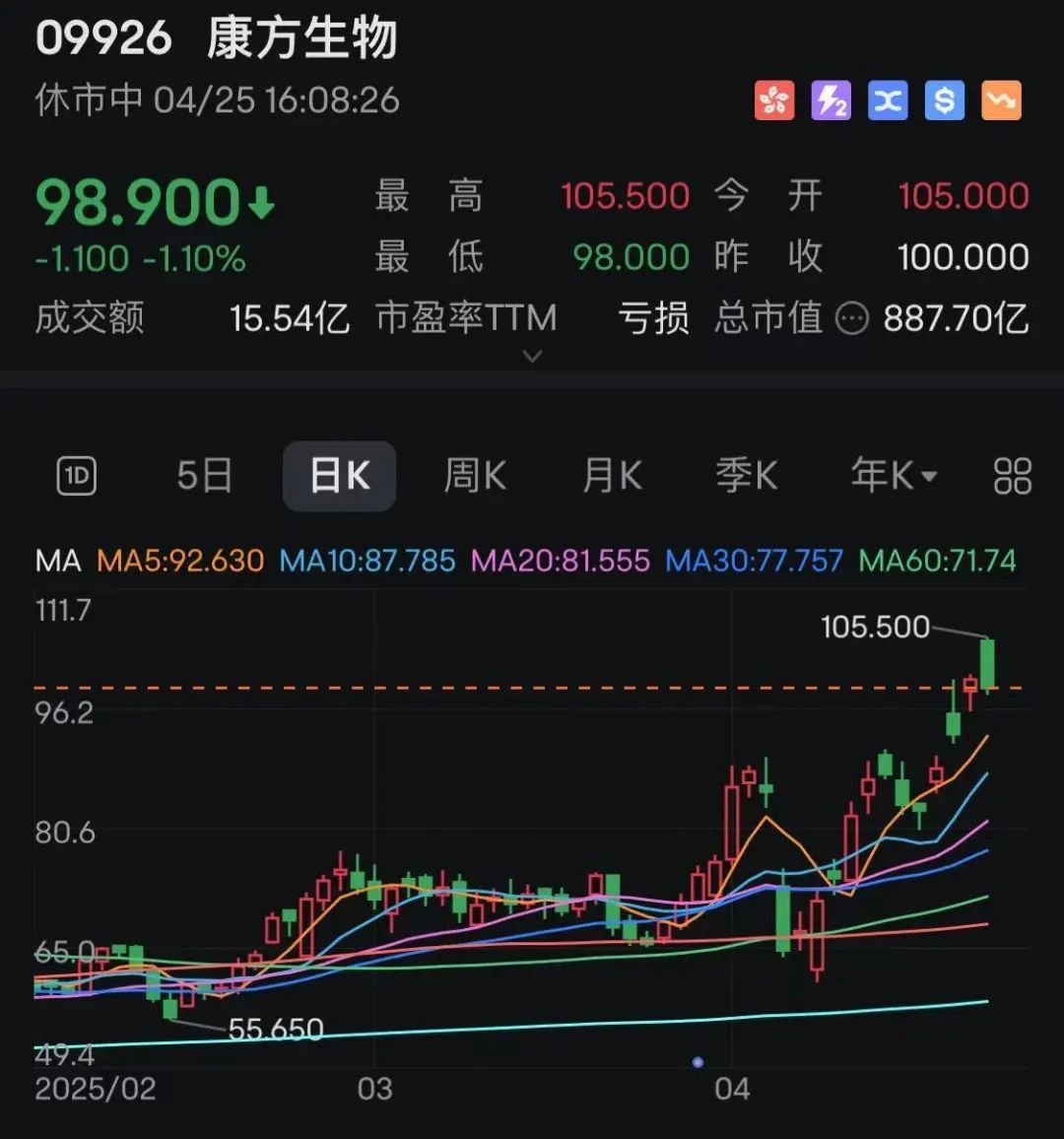
Task: Switch to the 月K monthly chart tab
Action: click(610, 476)
